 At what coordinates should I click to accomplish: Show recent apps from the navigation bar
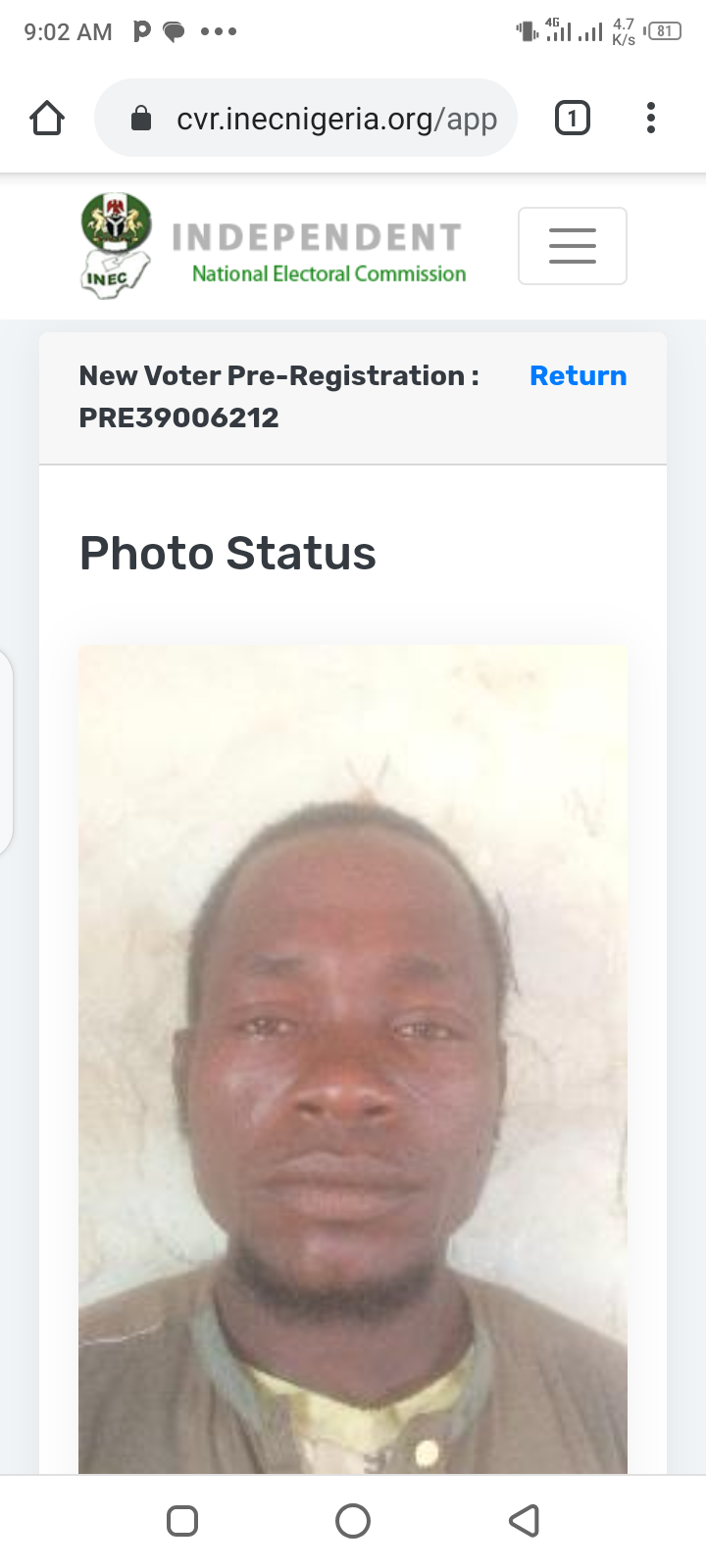click(x=182, y=1521)
